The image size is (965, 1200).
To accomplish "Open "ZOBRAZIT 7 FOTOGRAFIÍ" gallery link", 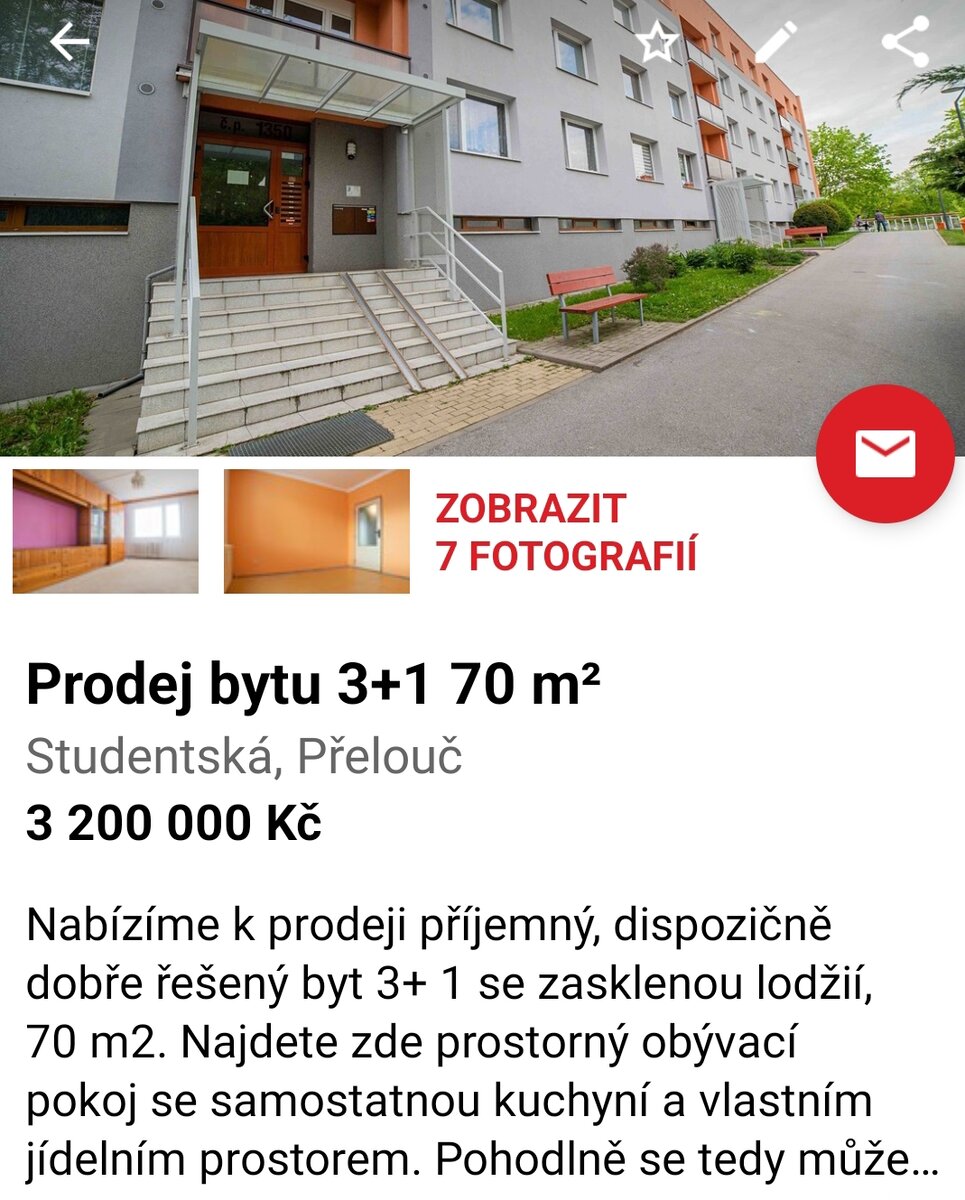I will point(567,531).
